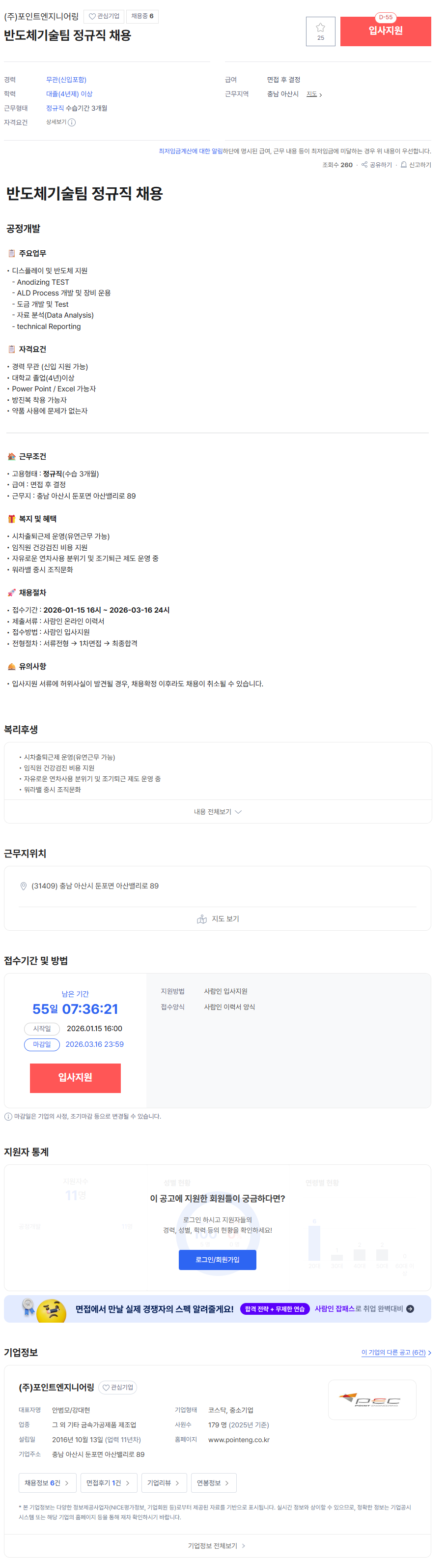Report this posting with 신고하기

tap(416, 165)
